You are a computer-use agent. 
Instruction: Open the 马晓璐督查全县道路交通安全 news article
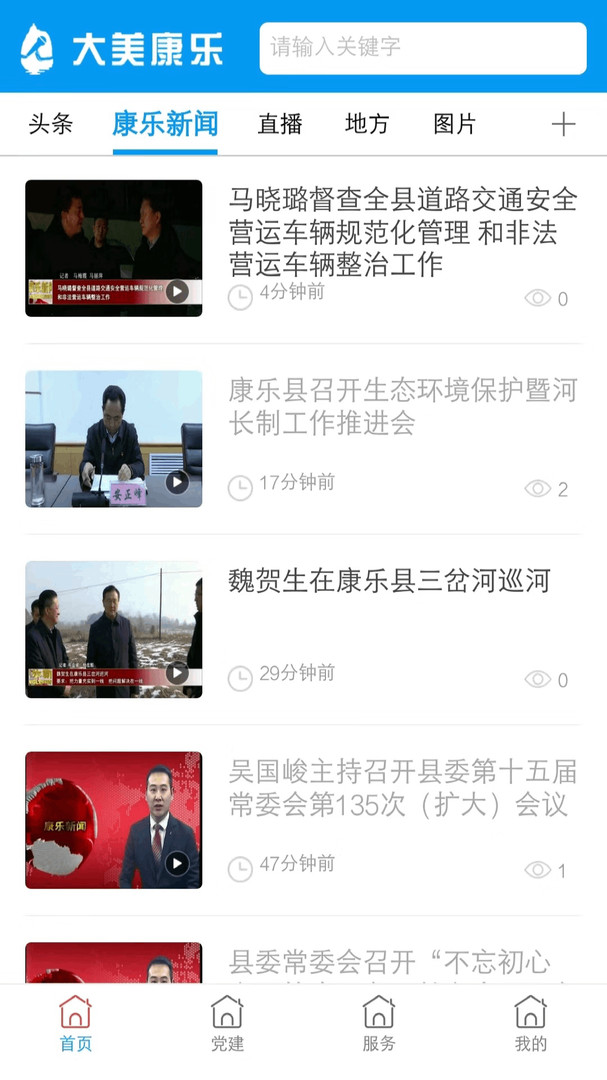[x=403, y=232]
